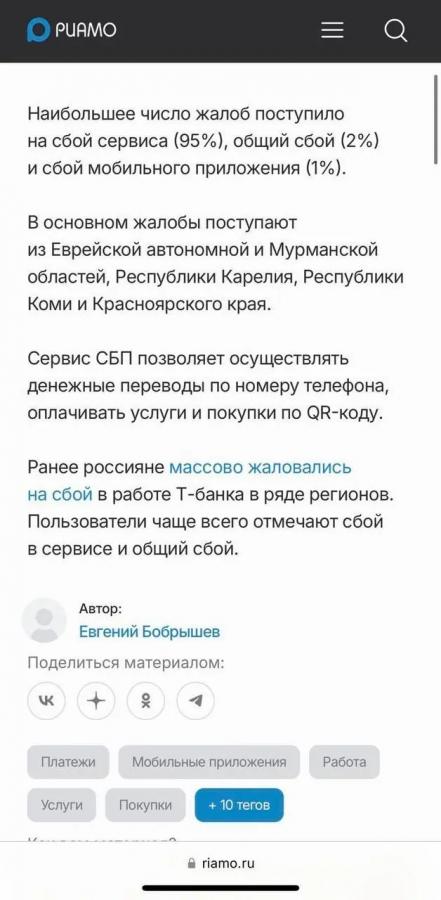Share the article via the star icon
The image size is (441, 900).
click(x=96, y=701)
